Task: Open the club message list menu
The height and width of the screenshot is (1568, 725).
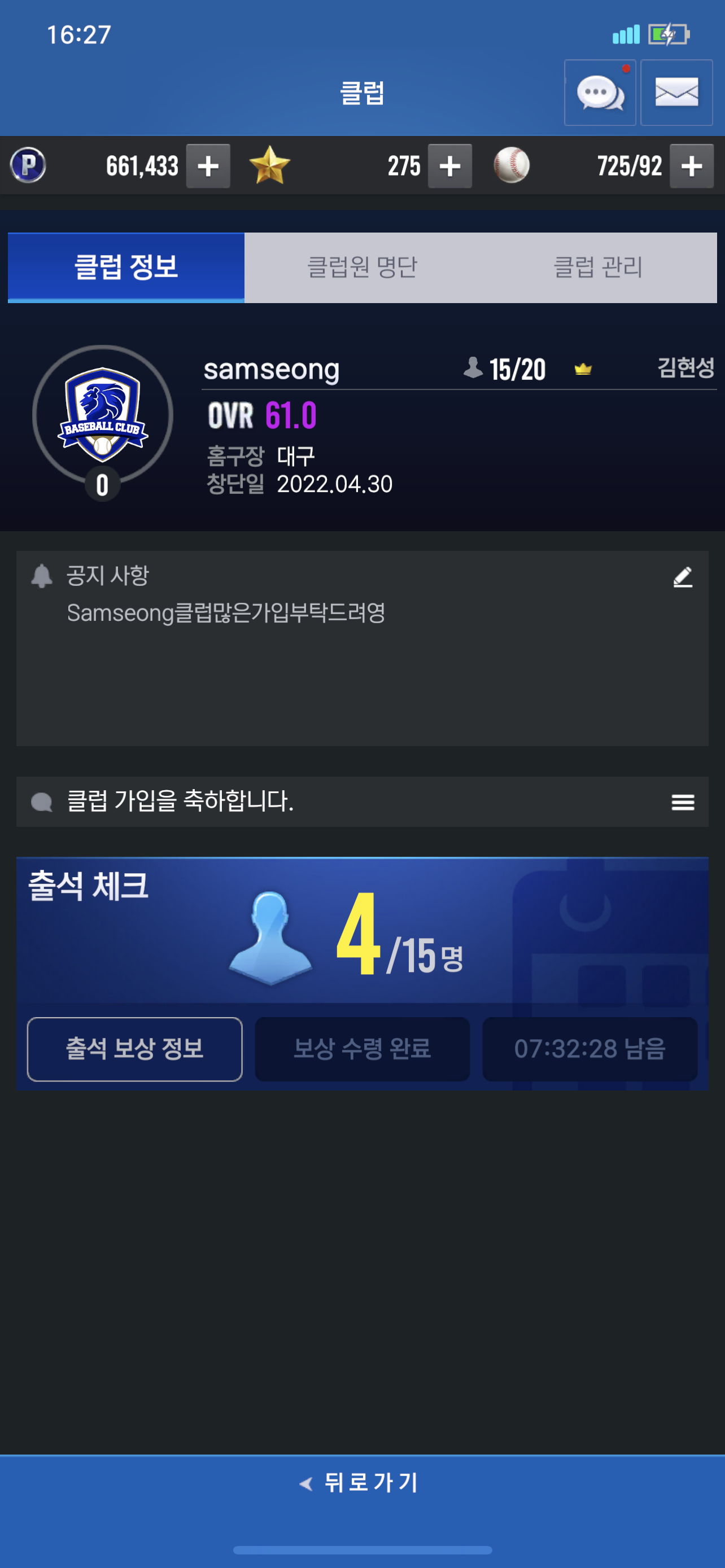Action: pos(683,802)
